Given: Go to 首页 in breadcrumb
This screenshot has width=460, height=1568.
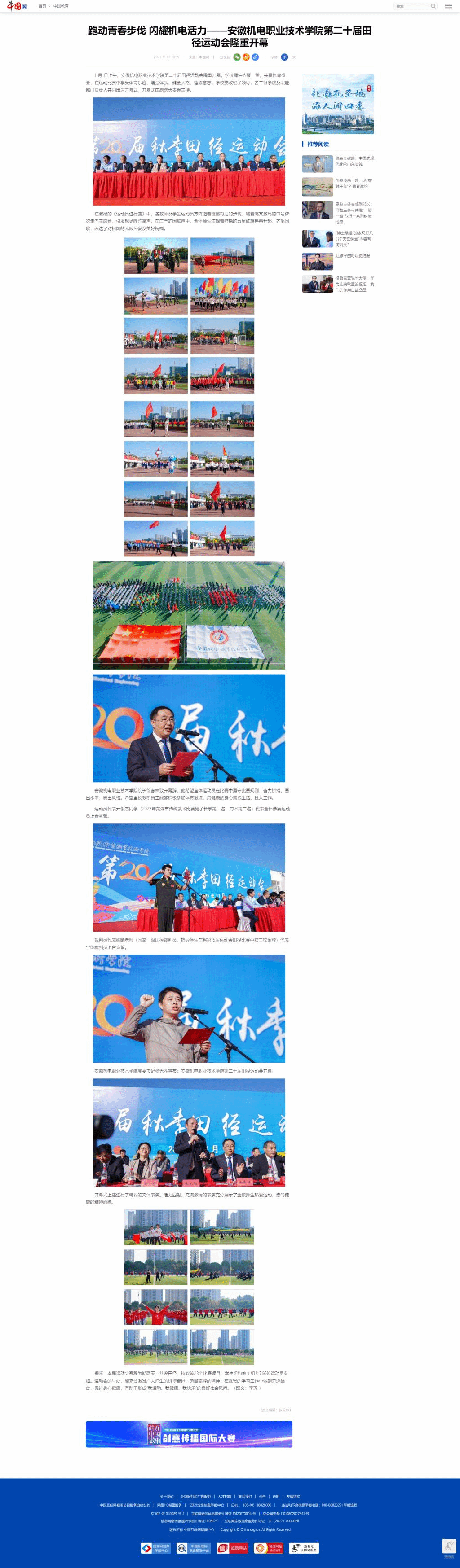Looking at the screenshot, I should [x=42, y=6].
